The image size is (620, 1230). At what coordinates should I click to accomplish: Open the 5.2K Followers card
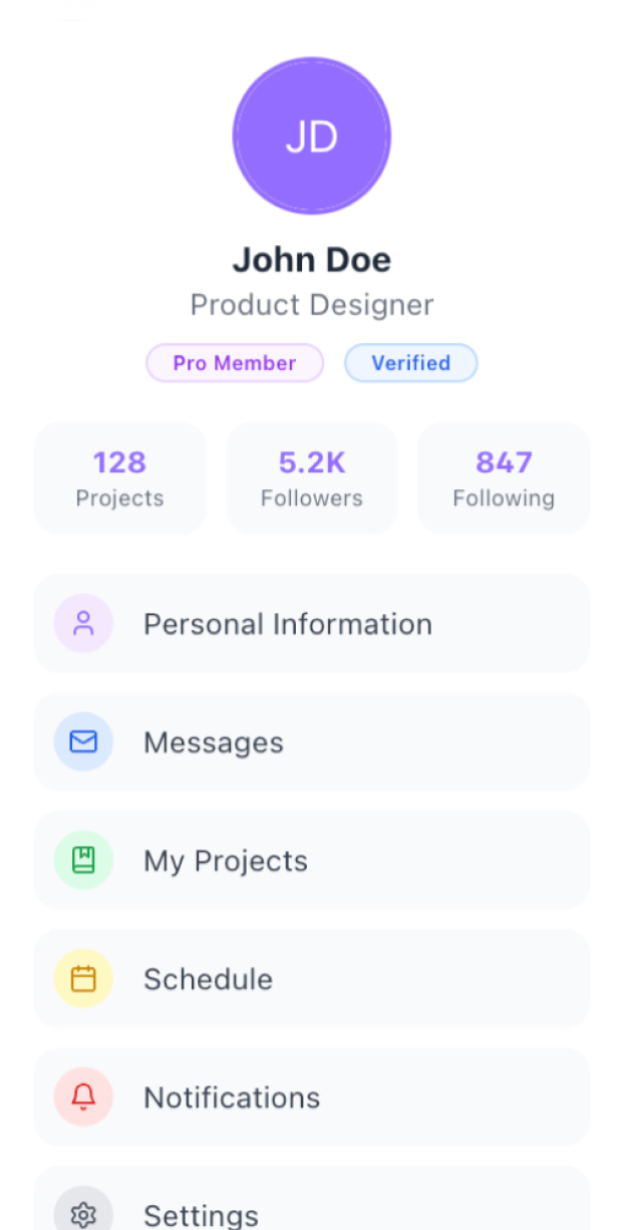coord(312,478)
